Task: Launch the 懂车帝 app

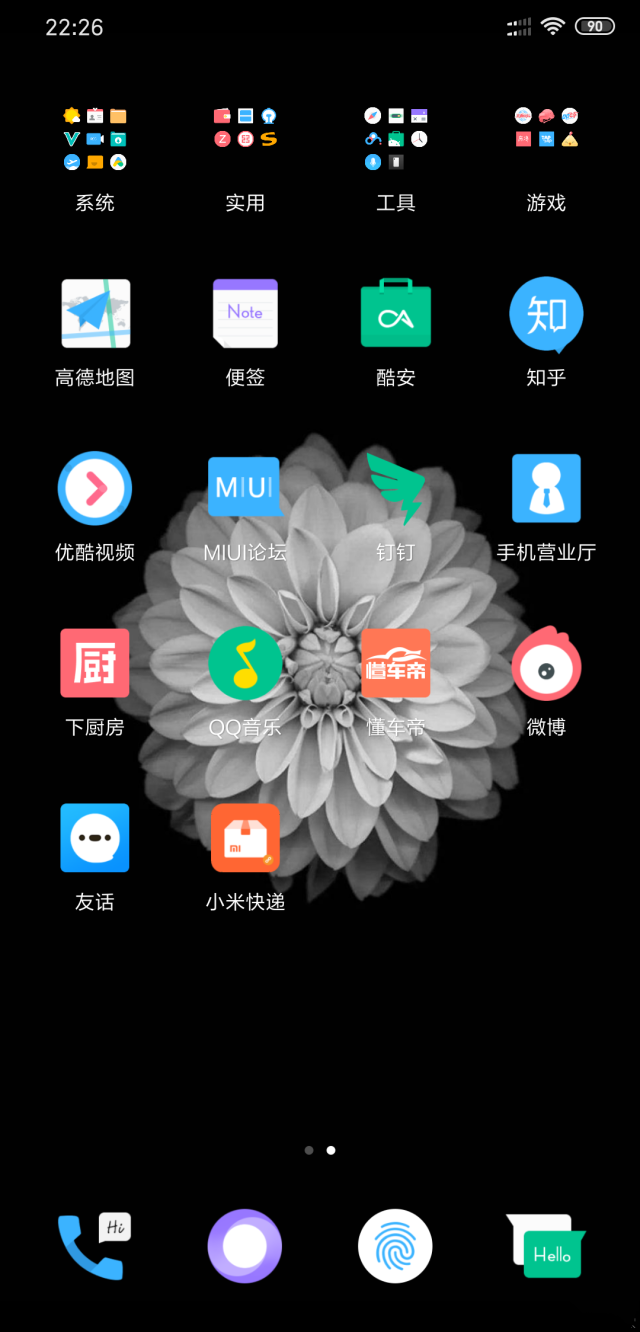Action: (x=395, y=663)
